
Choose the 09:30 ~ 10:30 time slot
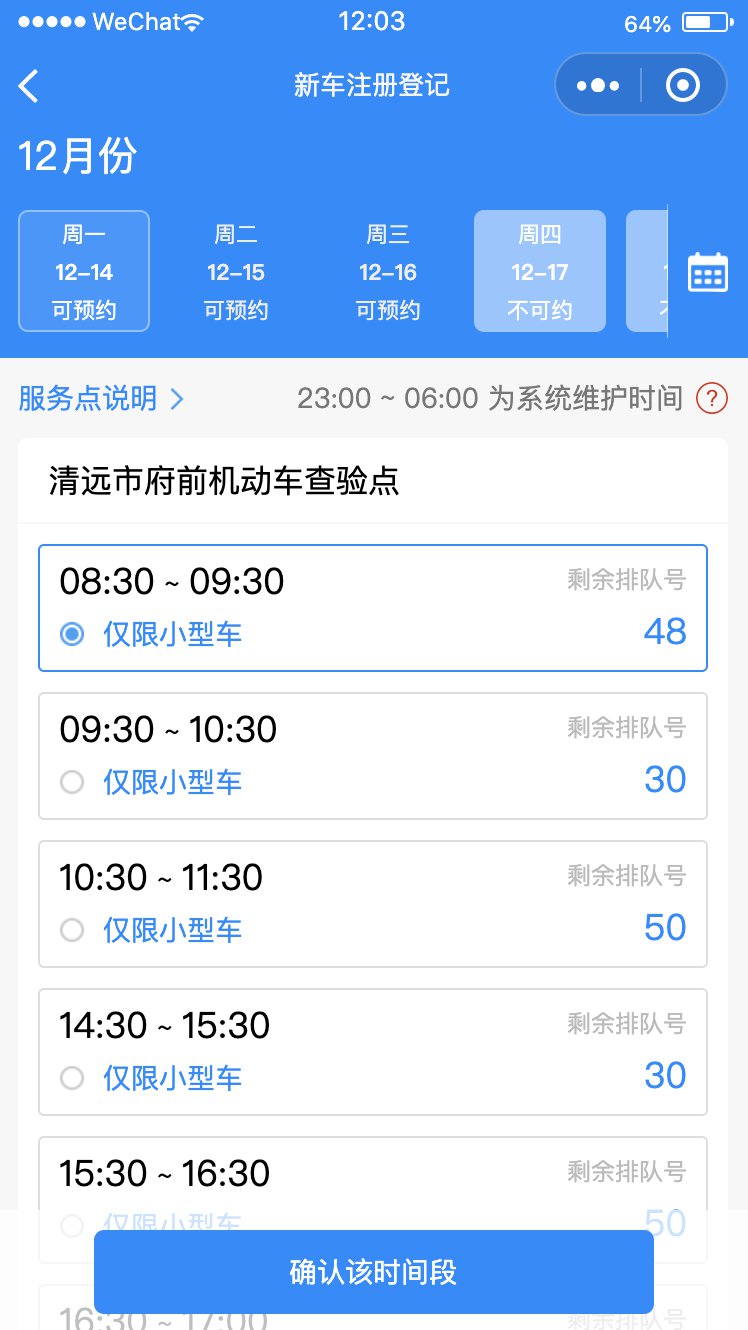coord(372,756)
